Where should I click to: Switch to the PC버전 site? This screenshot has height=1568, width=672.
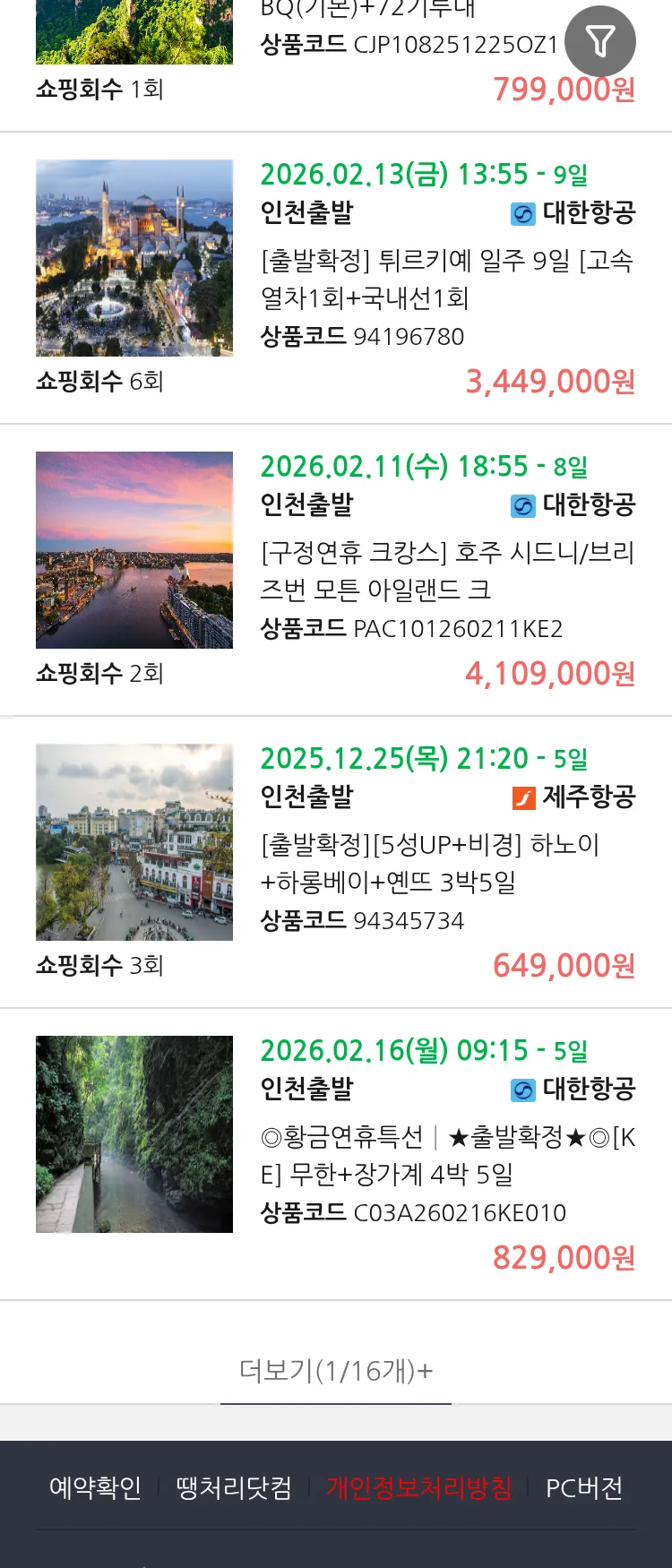click(x=584, y=1488)
